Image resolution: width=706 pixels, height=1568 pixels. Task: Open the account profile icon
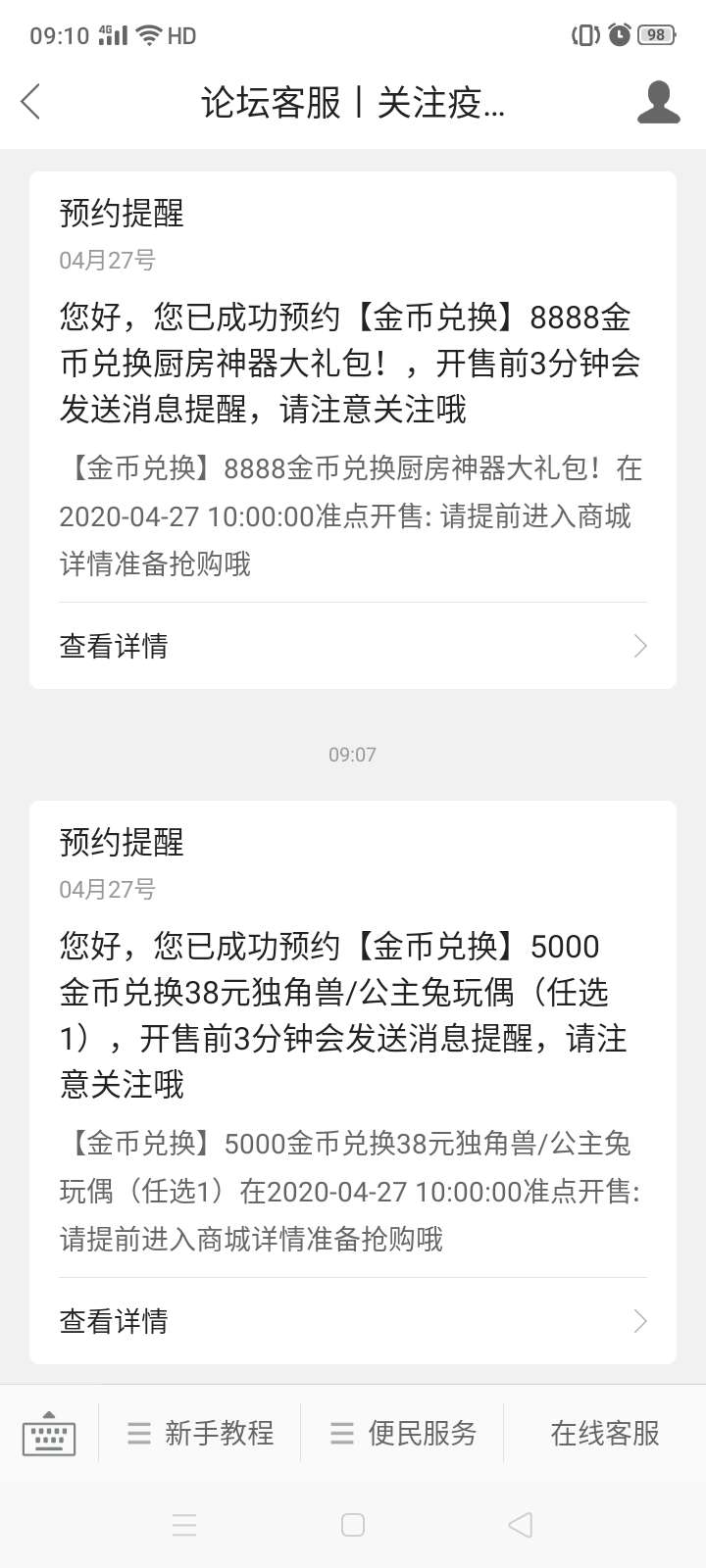[x=658, y=102]
